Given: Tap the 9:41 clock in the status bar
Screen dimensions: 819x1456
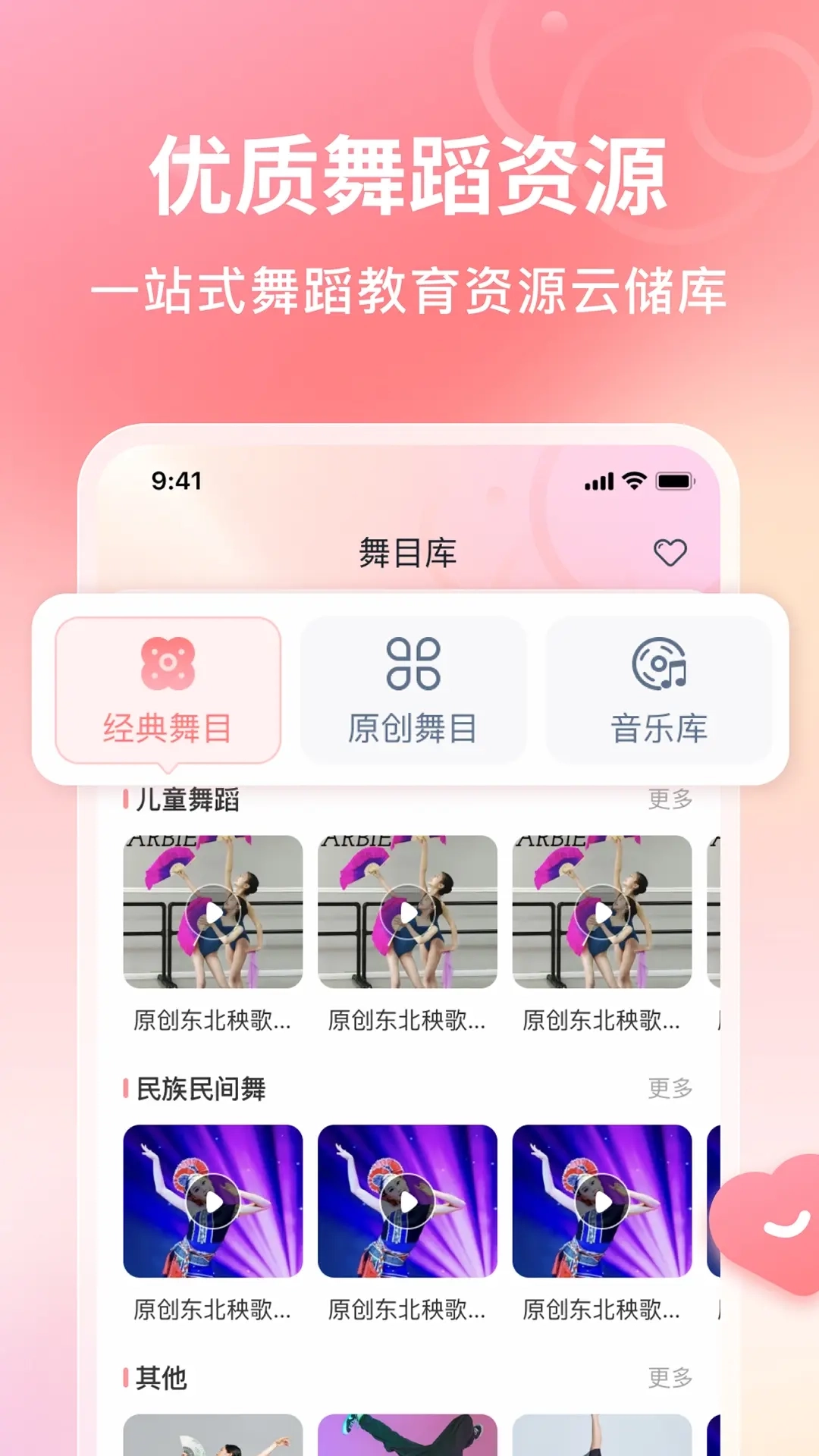Looking at the screenshot, I should coord(175,479).
